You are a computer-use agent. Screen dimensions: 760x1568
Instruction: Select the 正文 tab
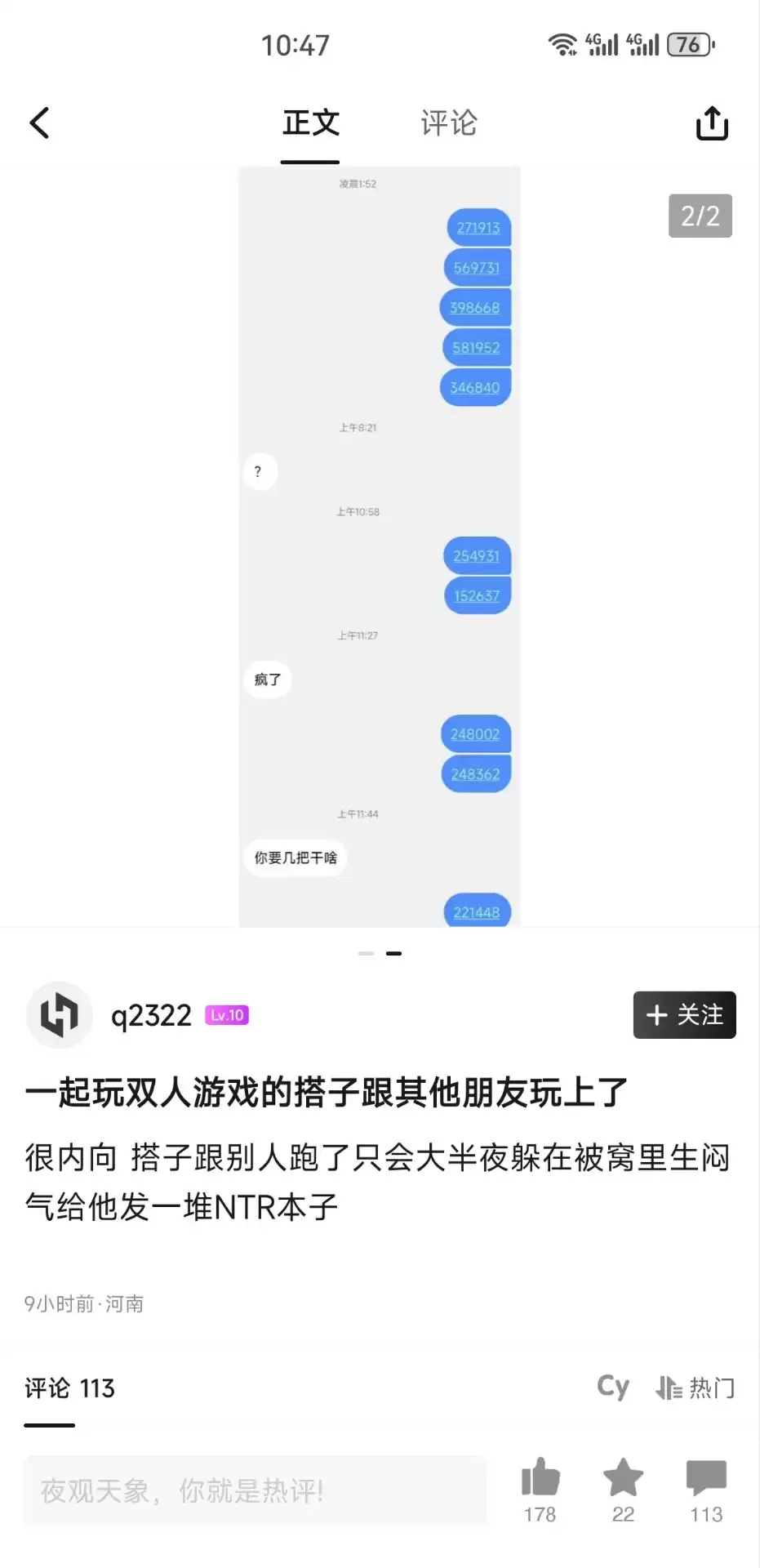click(310, 123)
